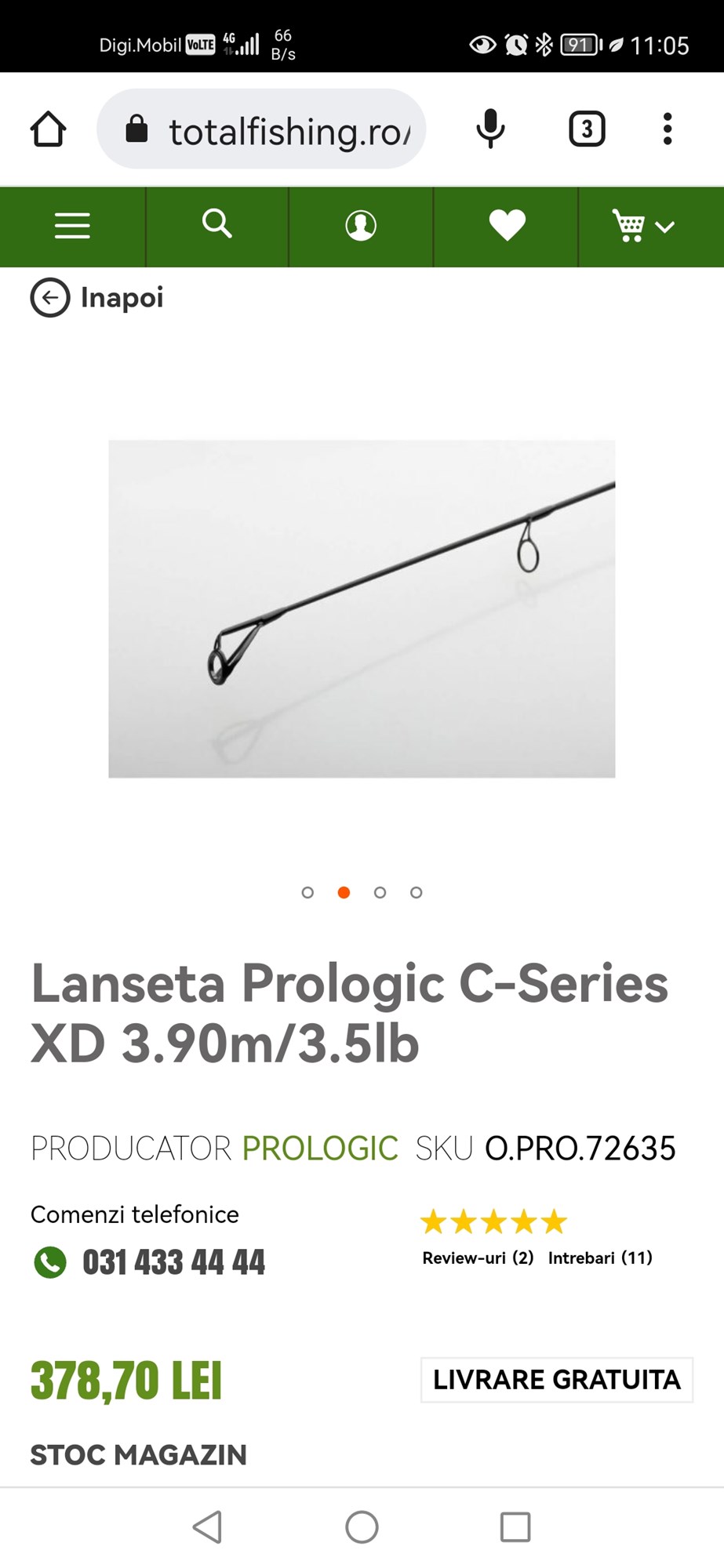Go to the browser home page
Image resolution: width=724 pixels, height=1568 pixels.
click(x=48, y=129)
